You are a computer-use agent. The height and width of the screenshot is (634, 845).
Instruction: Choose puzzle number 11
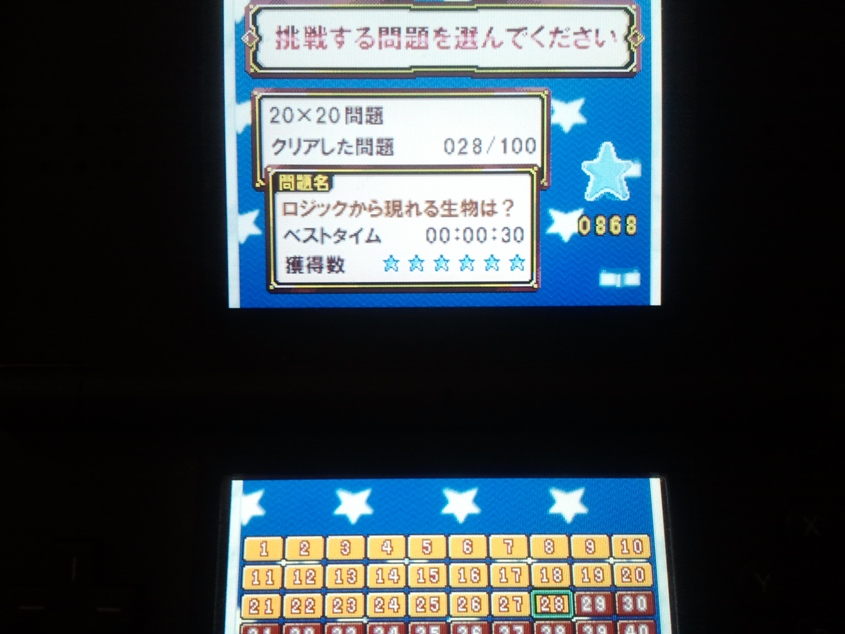click(x=263, y=577)
